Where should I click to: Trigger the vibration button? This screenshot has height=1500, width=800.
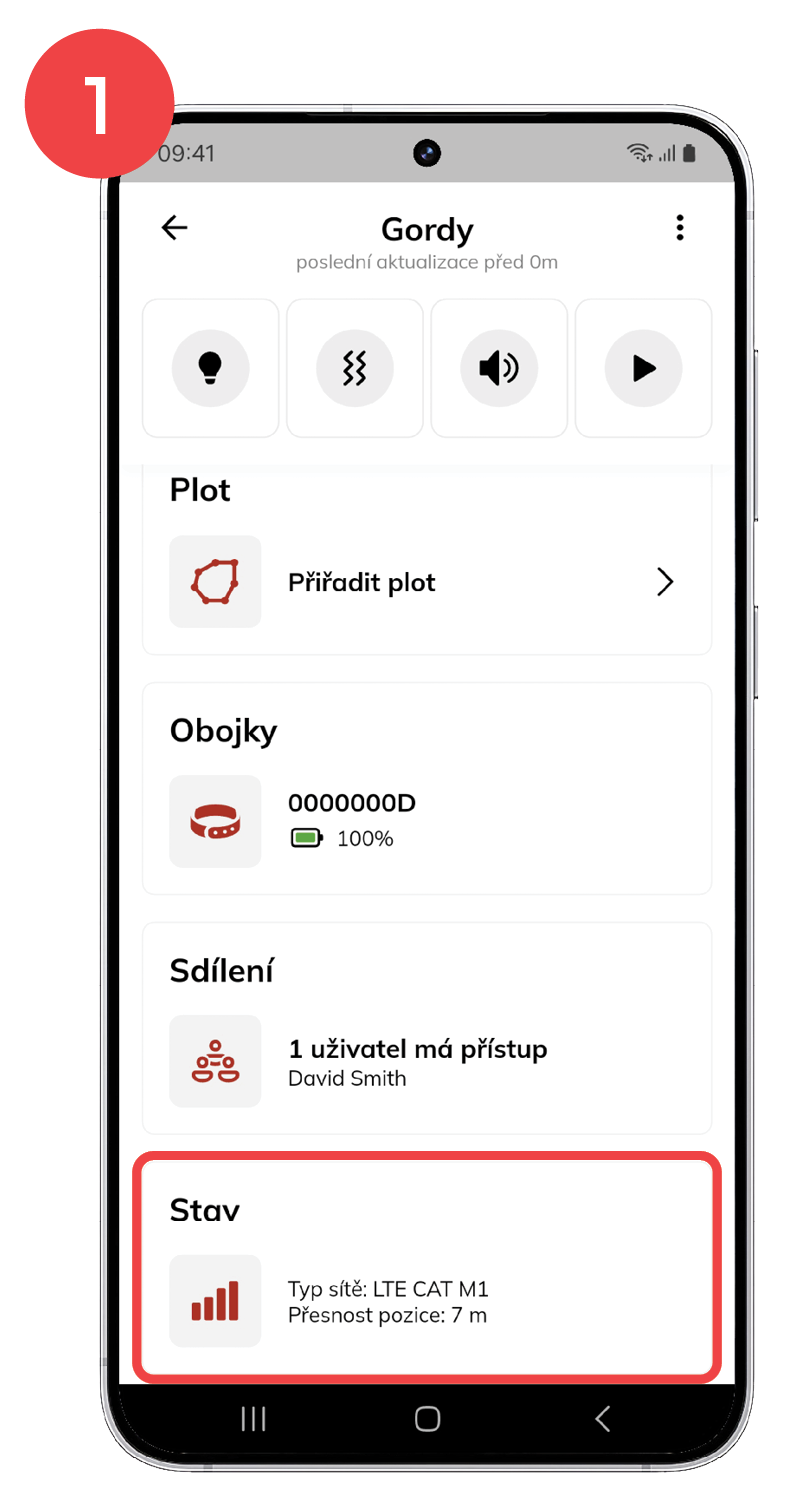355,368
